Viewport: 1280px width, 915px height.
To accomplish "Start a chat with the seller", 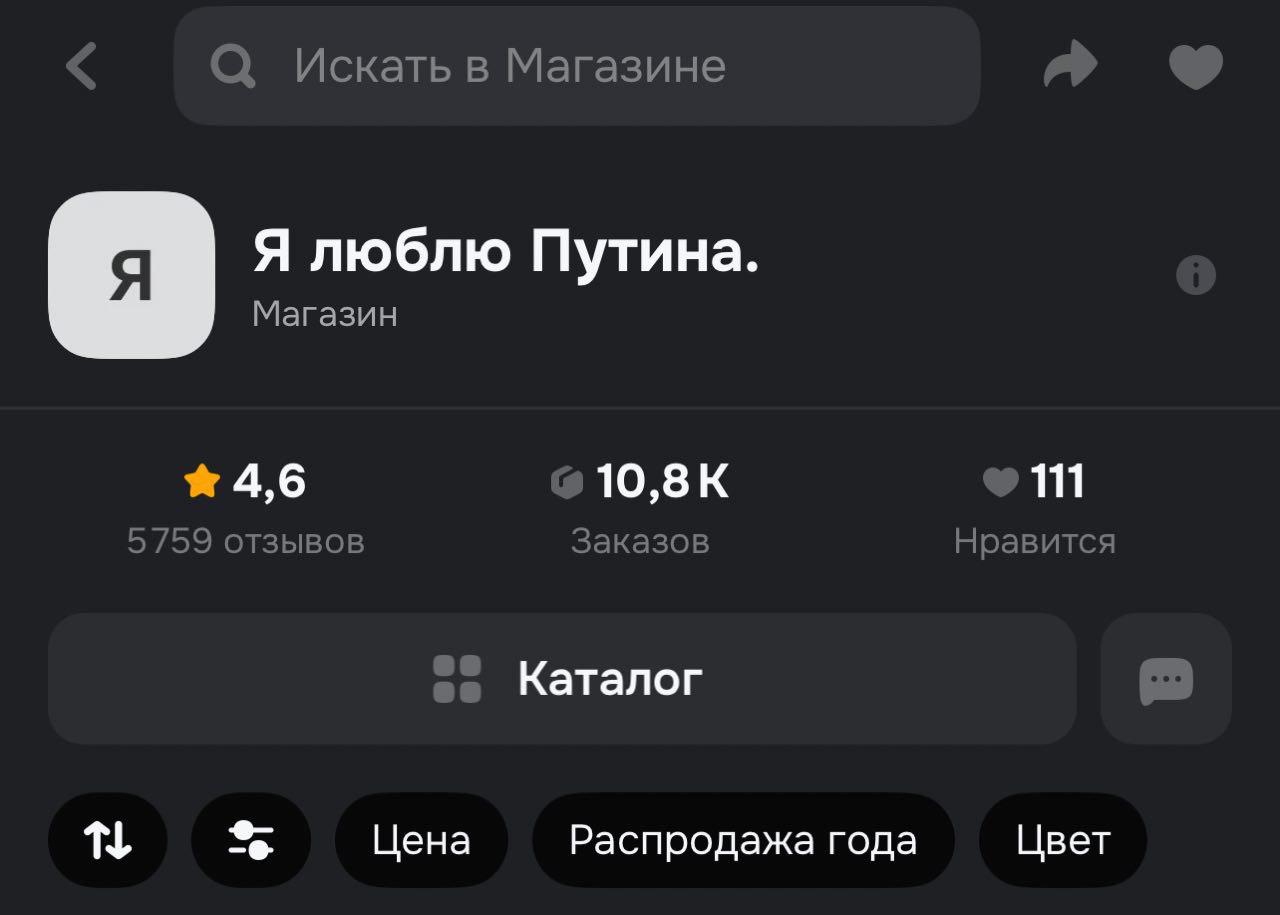I will 1165,680.
